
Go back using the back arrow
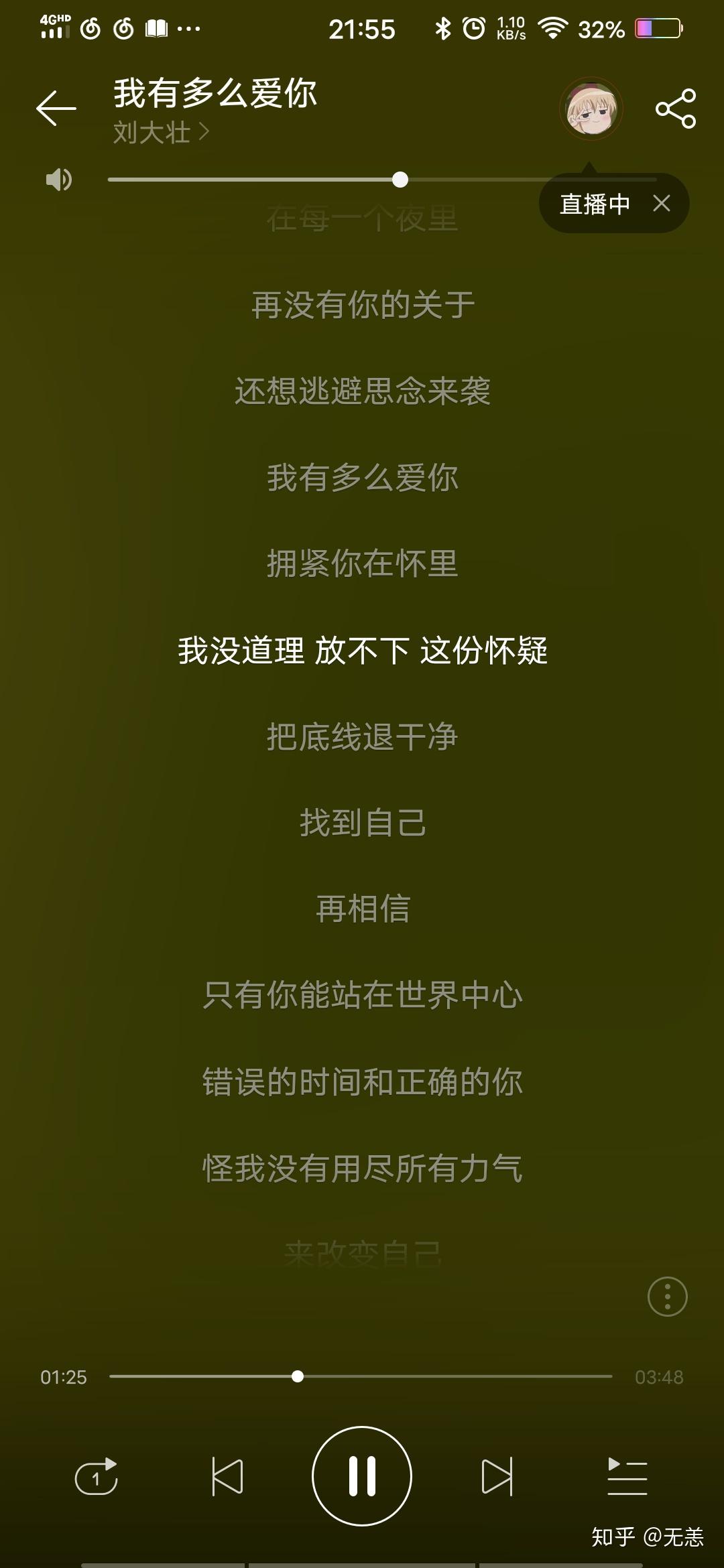pyautogui.click(x=56, y=109)
